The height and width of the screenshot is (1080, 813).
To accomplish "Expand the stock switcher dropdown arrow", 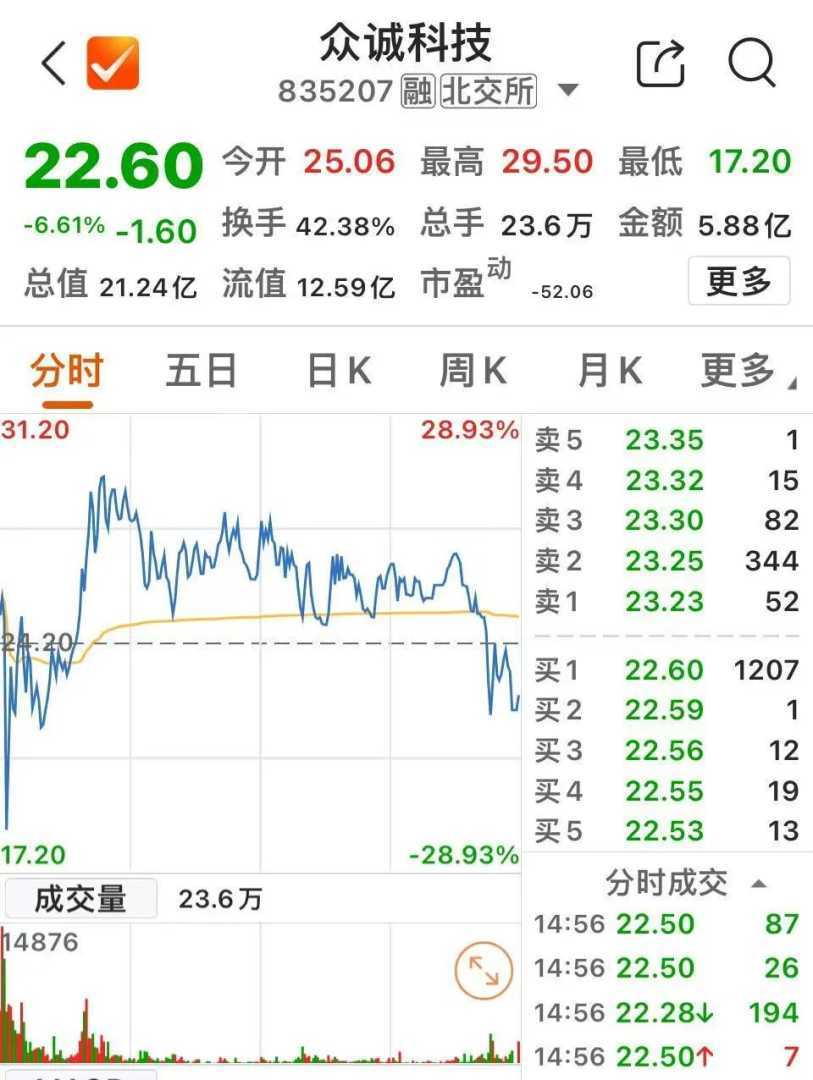I will 568,92.
